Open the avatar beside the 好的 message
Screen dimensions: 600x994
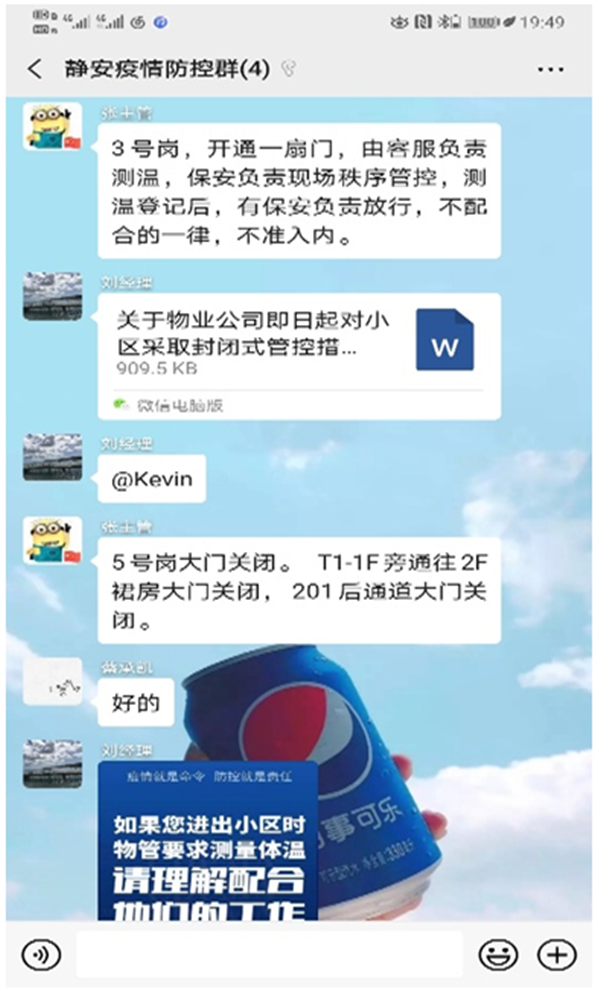[x=52, y=682]
